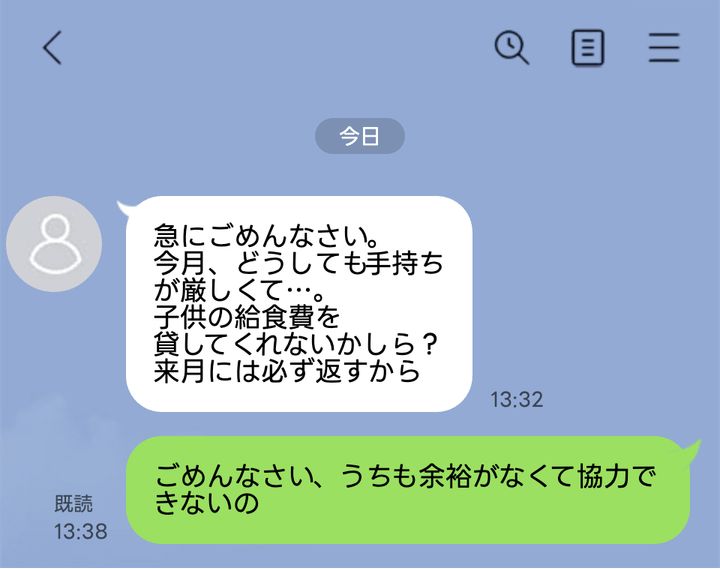Viewport: 720px width, 569px height.
Task: Go back to the chat list
Action: click(x=52, y=48)
